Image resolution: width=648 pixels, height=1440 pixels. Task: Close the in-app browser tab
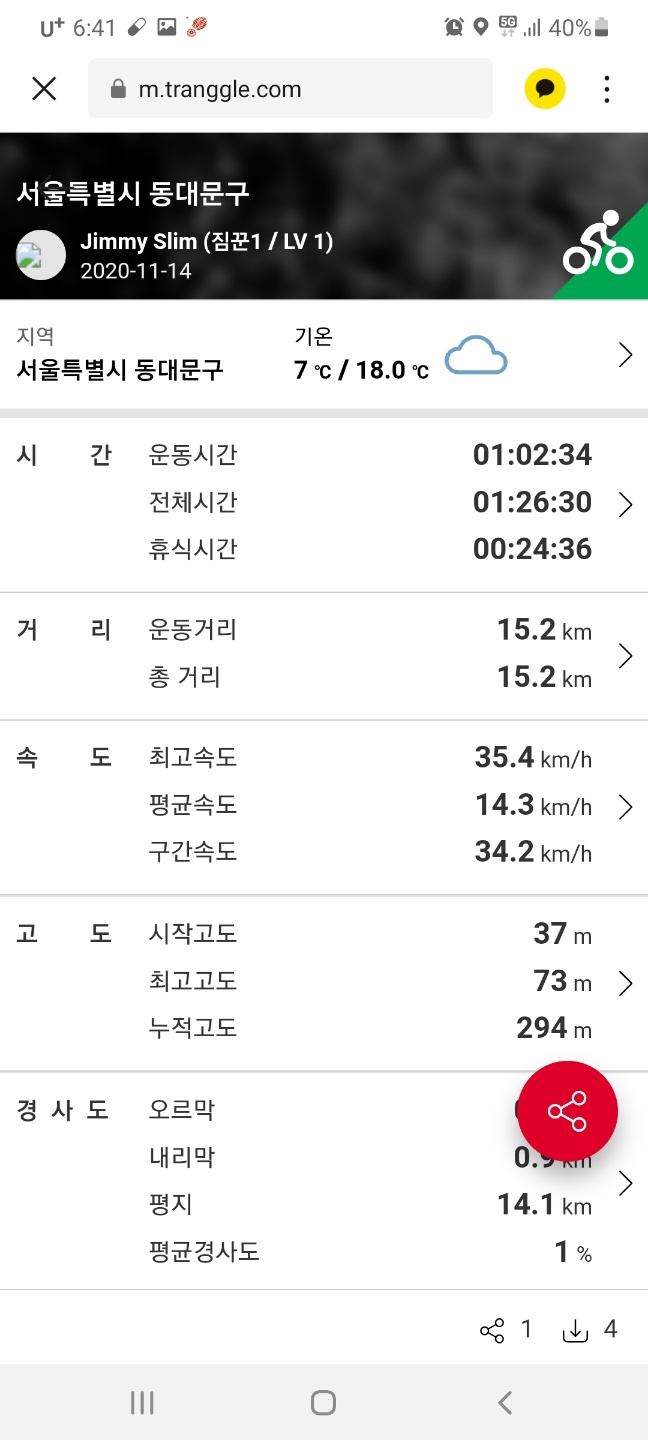[44, 89]
